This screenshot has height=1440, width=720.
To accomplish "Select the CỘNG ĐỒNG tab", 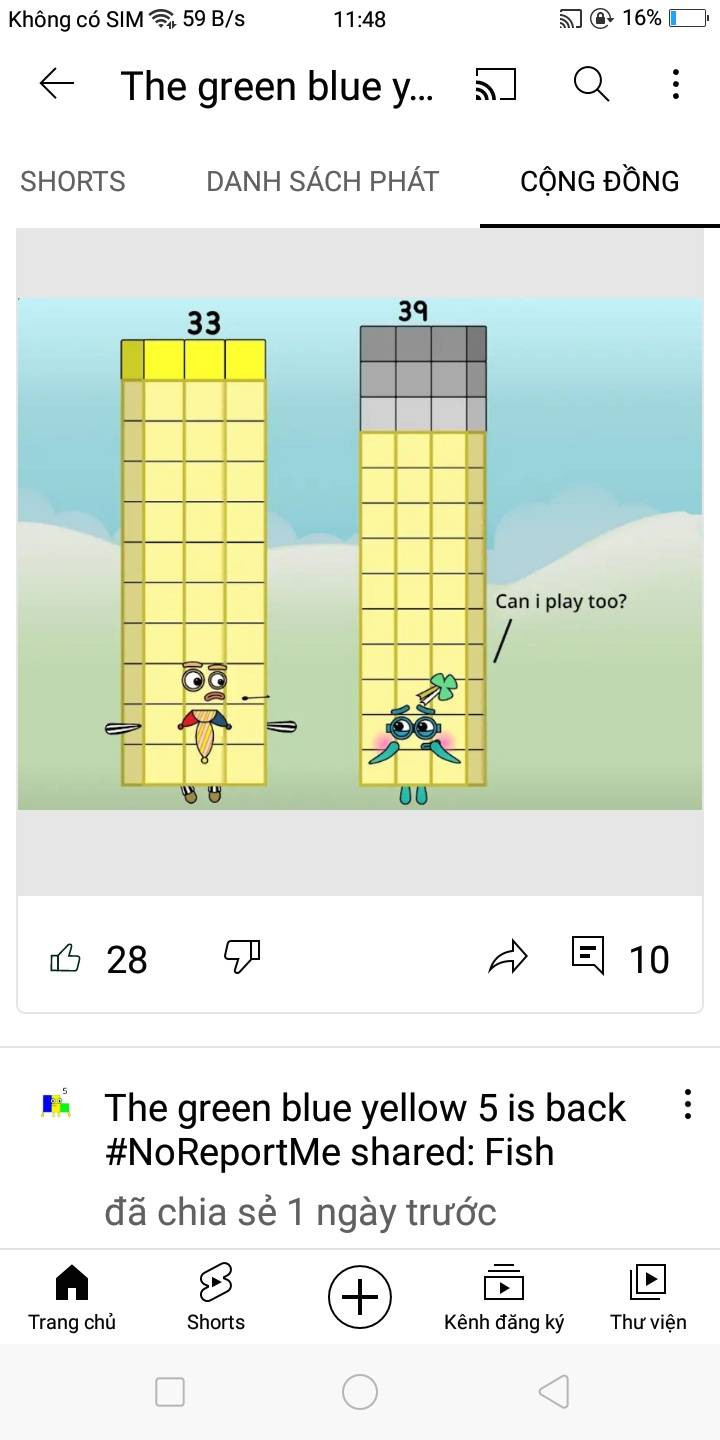I will pos(599,181).
